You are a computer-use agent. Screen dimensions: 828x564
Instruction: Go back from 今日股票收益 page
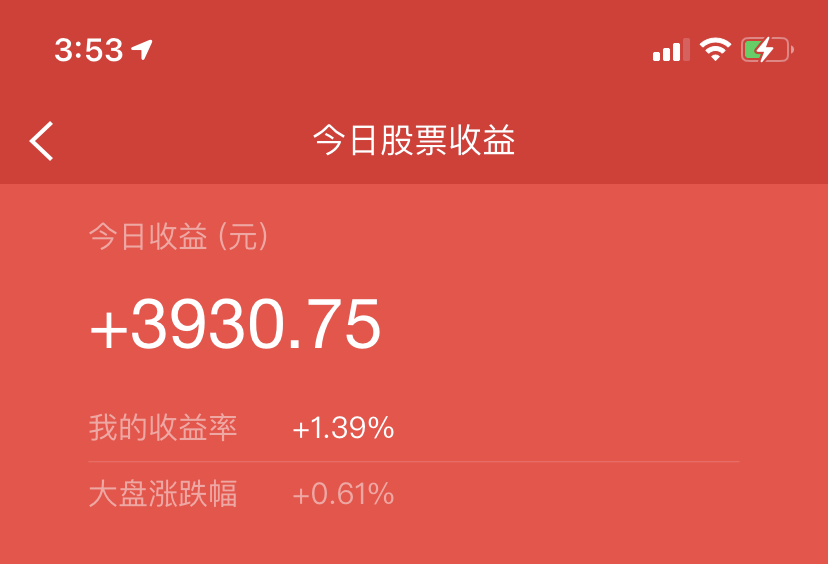tap(41, 141)
